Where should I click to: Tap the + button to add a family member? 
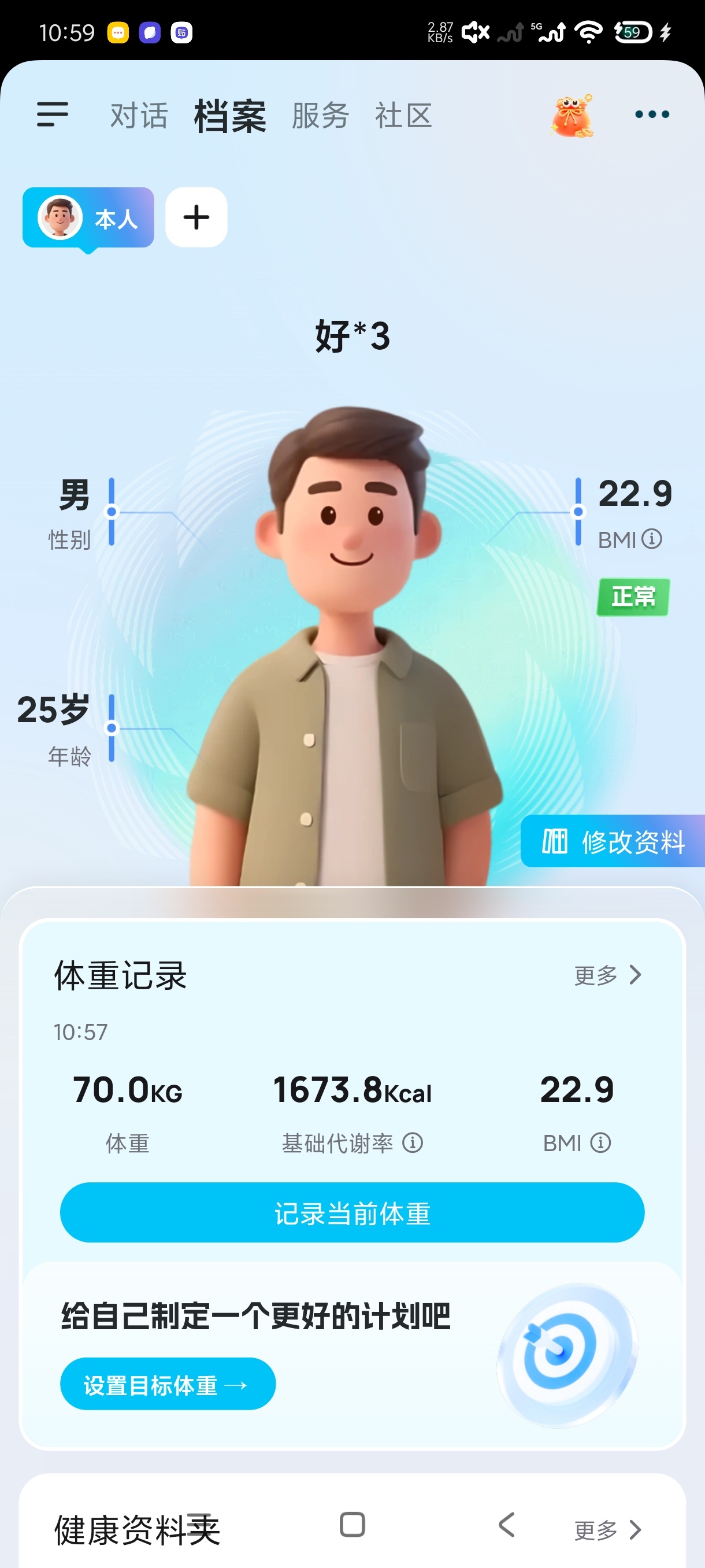(195, 217)
